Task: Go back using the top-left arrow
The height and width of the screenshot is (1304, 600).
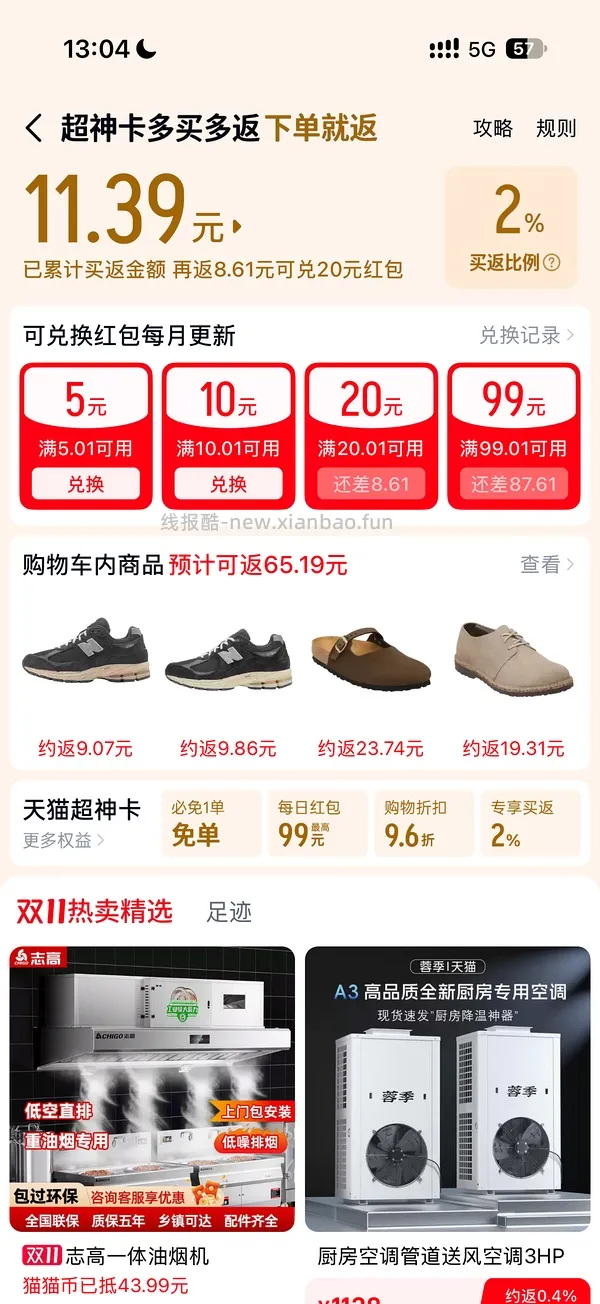Action: [34, 128]
